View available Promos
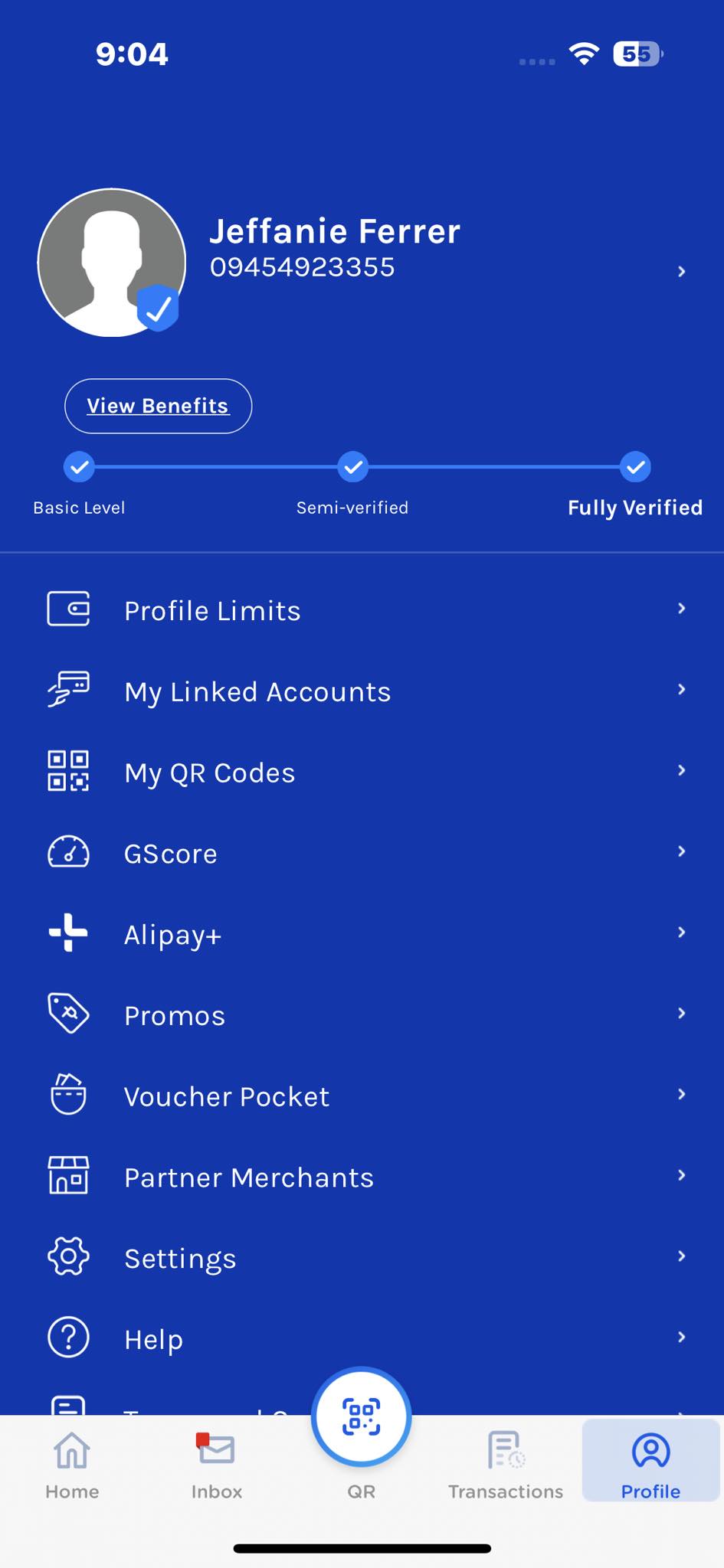724x1568 pixels. 362,1016
